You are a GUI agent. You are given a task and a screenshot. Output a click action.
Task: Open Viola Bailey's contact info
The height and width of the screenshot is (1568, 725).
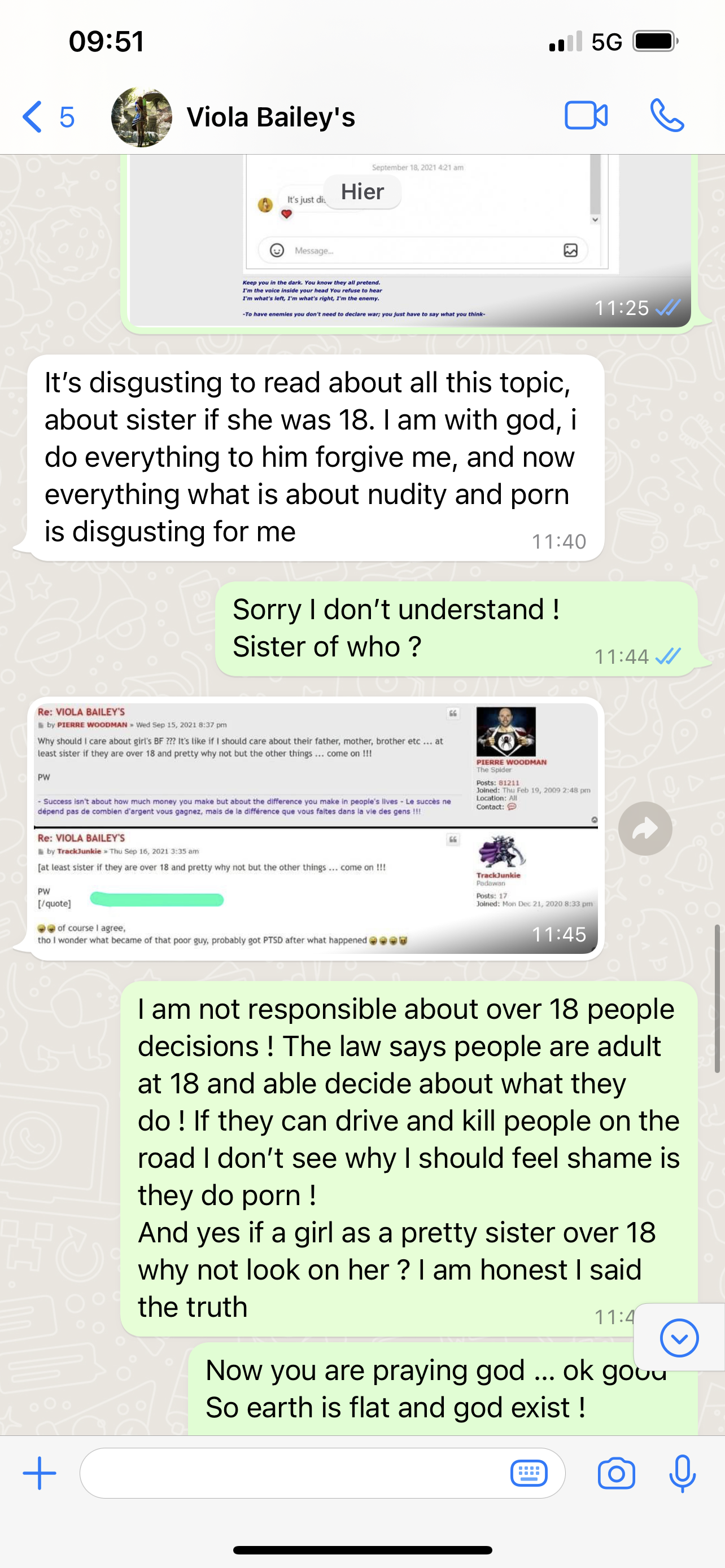pyautogui.click(x=271, y=117)
